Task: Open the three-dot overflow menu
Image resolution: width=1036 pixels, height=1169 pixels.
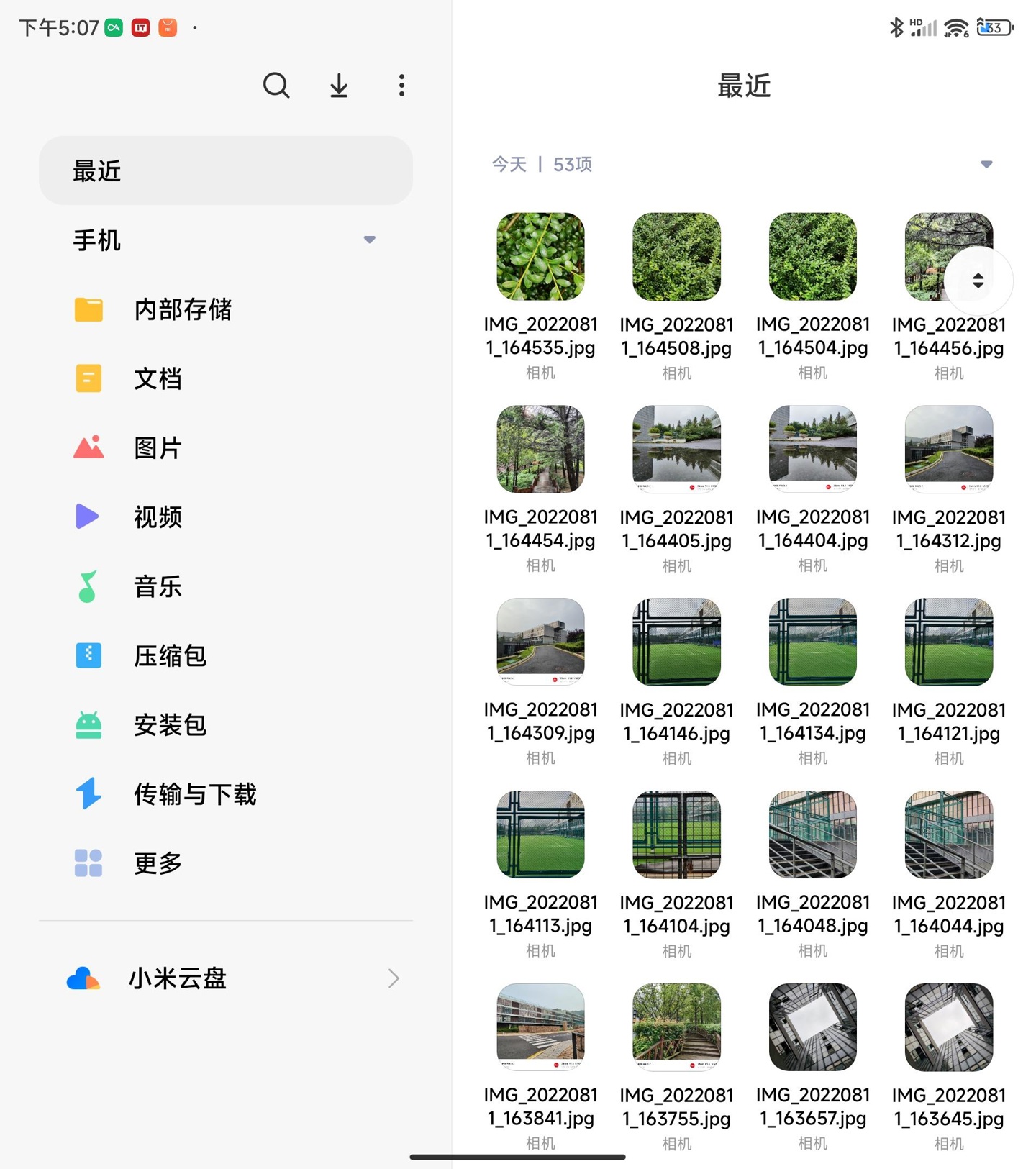Action: (401, 85)
